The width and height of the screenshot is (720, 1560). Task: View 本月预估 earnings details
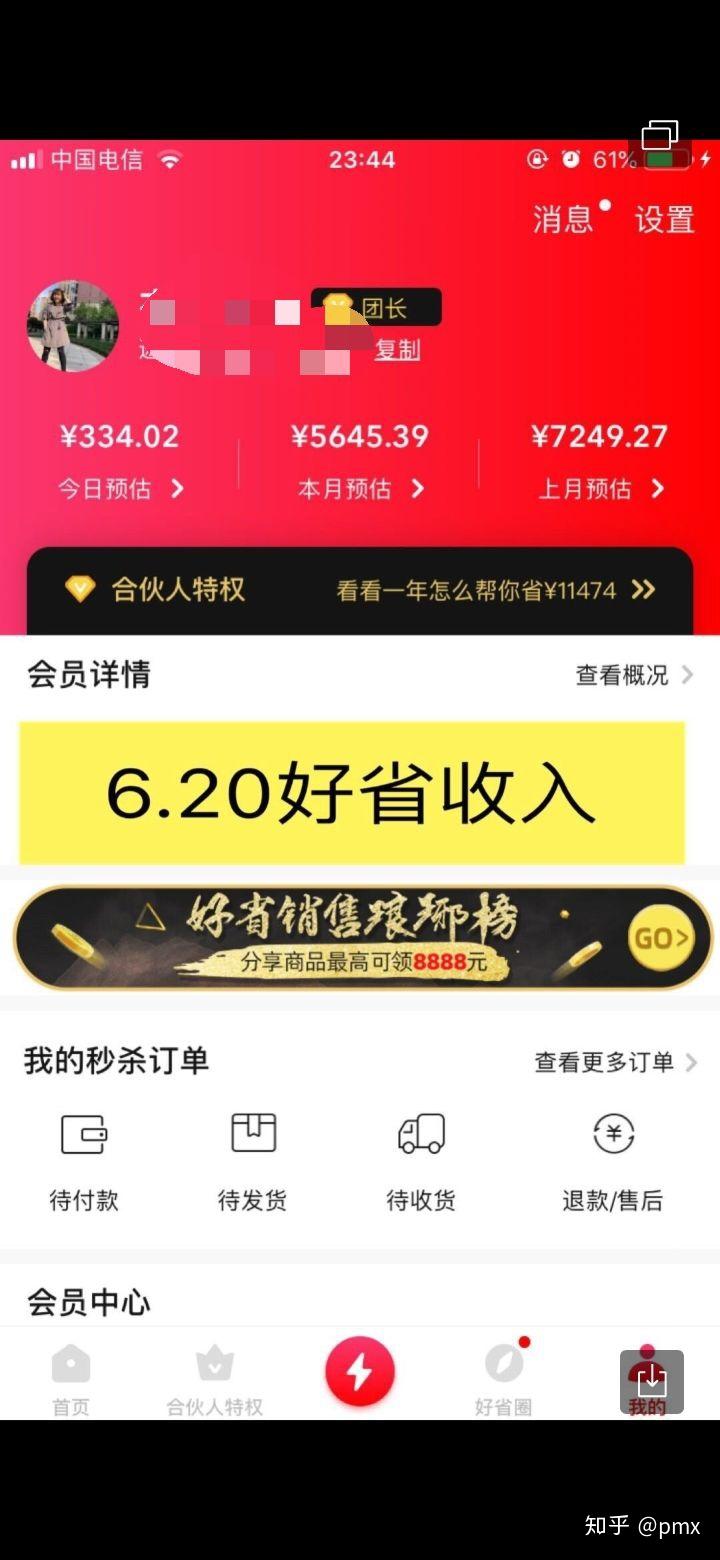click(x=360, y=488)
